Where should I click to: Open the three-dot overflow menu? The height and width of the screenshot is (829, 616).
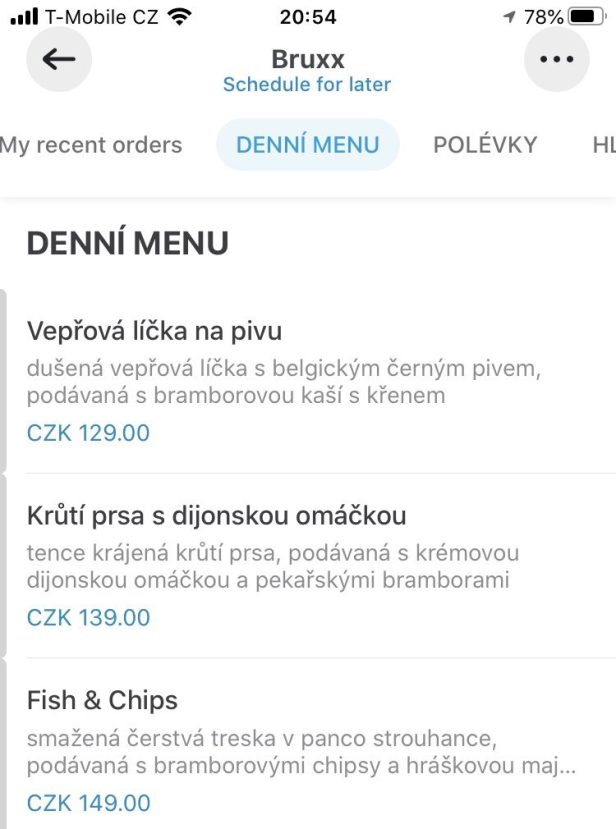pyautogui.click(x=556, y=59)
